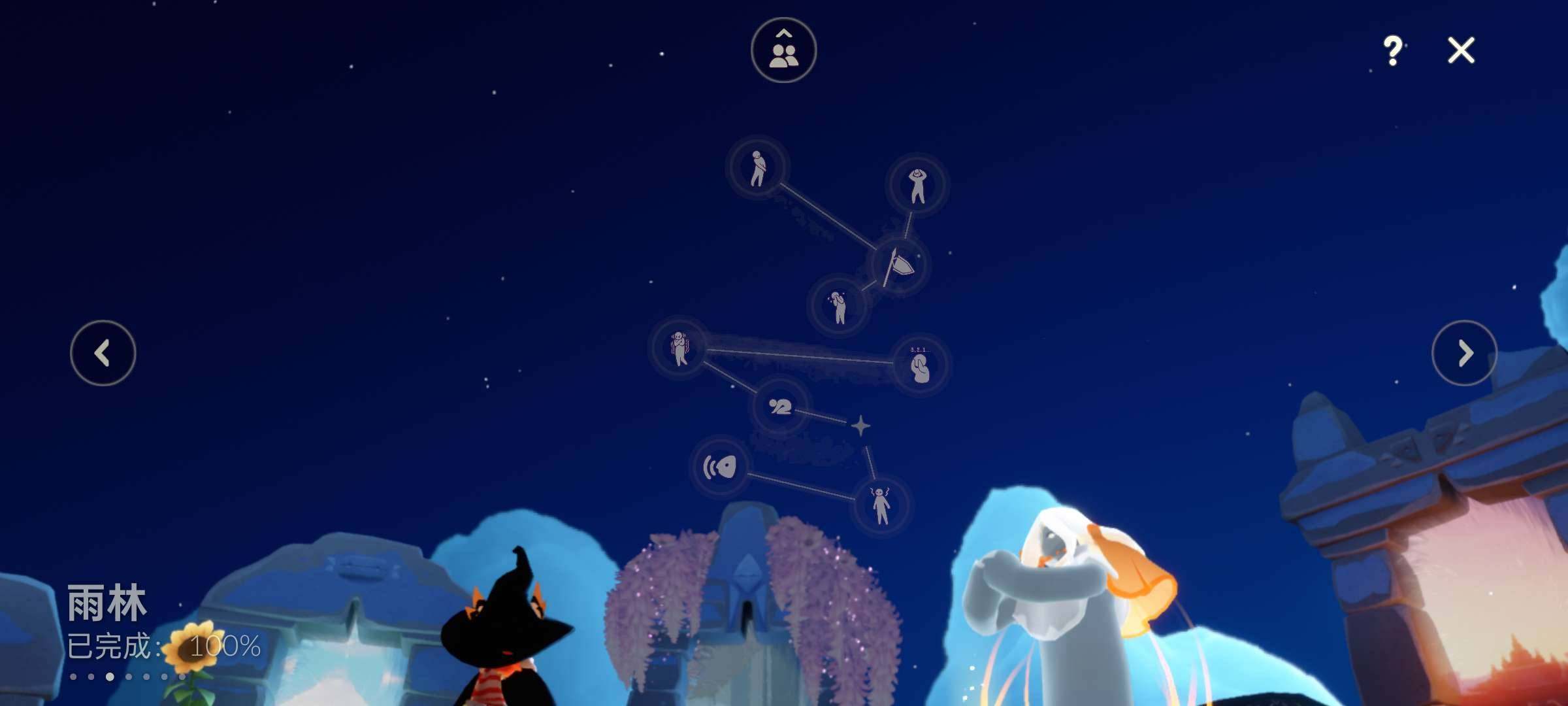Open the whale call spirit node
This screenshot has height=706, width=1568.
(x=720, y=467)
